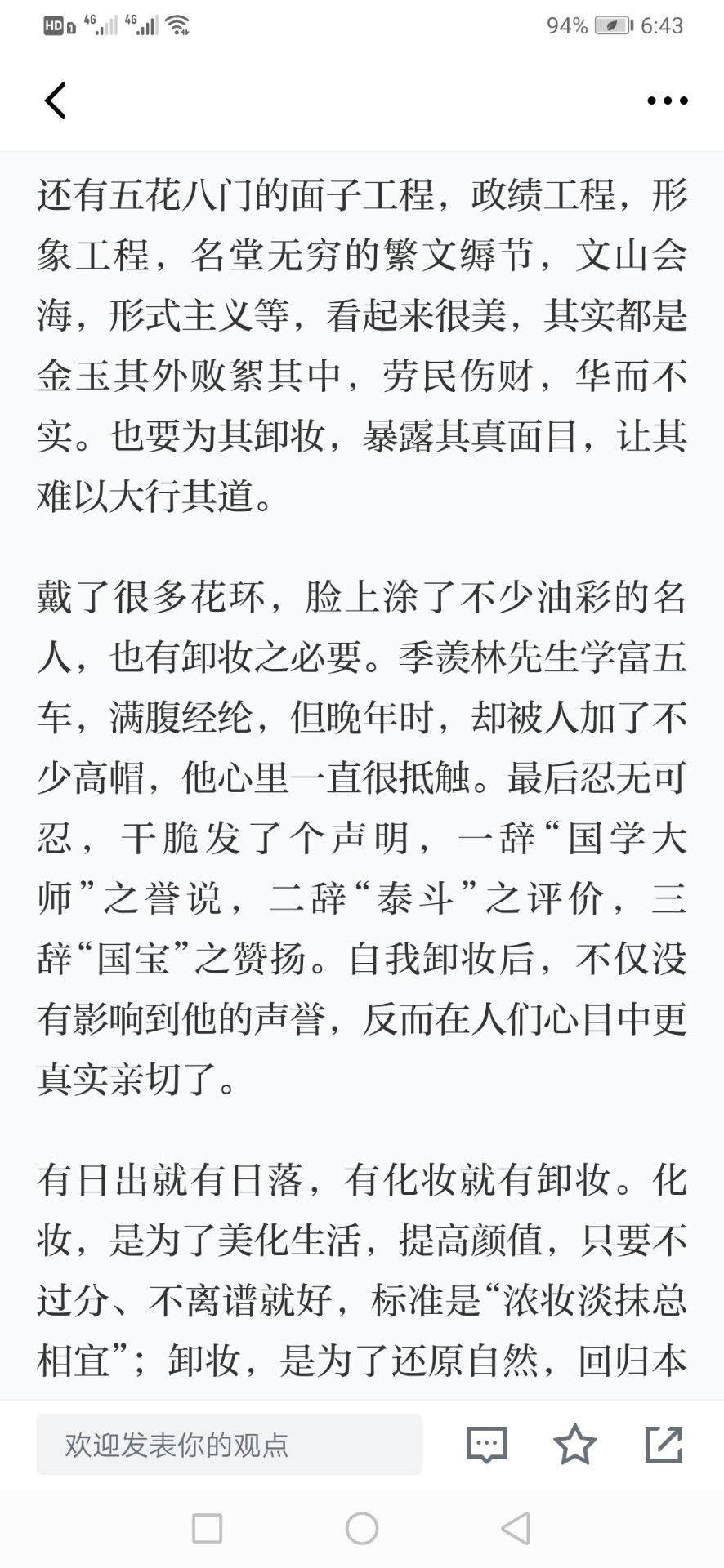Image resolution: width=724 pixels, height=1568 pixels.
Task: Open recent apps via square button
Action: 207,1528
